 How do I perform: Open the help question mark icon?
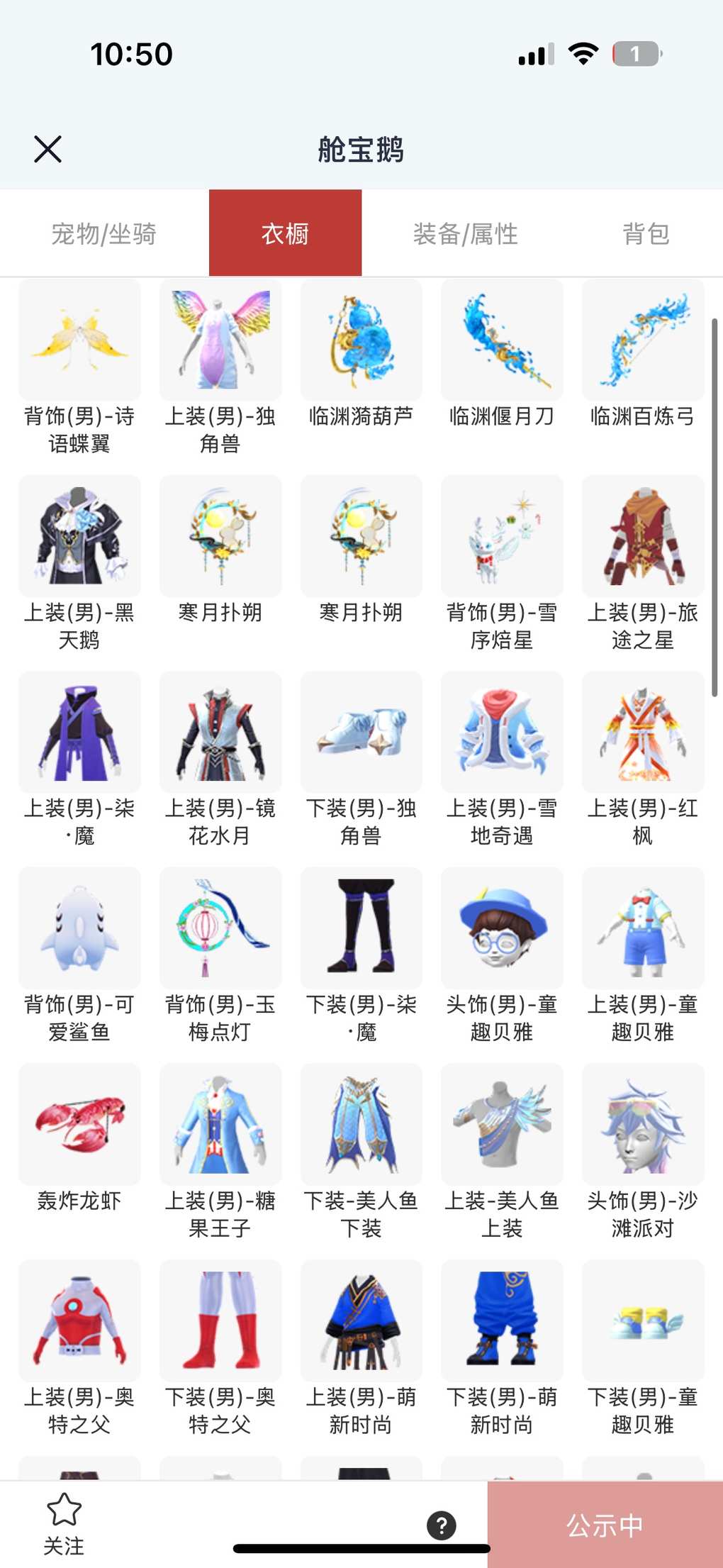441,1525
